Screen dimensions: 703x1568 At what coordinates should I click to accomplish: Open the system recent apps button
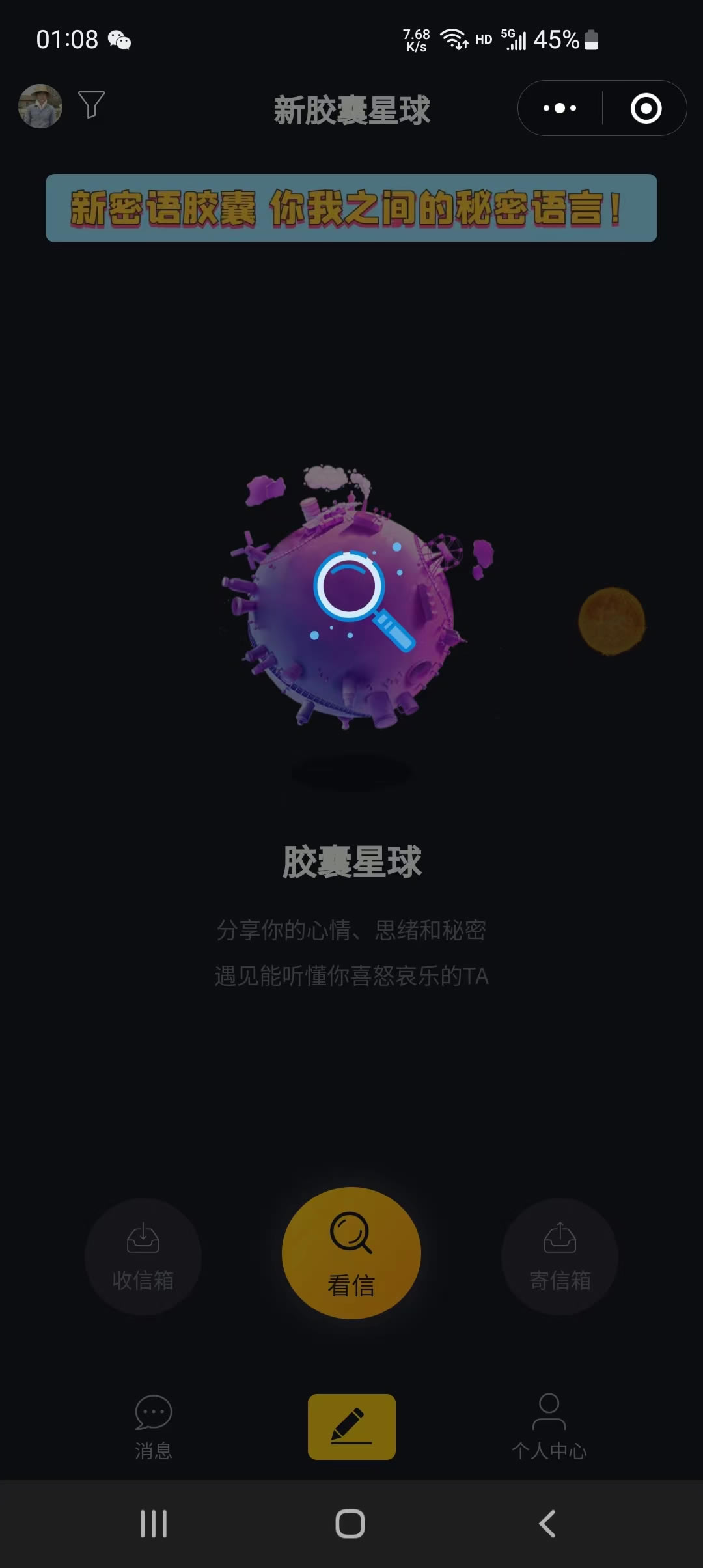(154, 1524)
